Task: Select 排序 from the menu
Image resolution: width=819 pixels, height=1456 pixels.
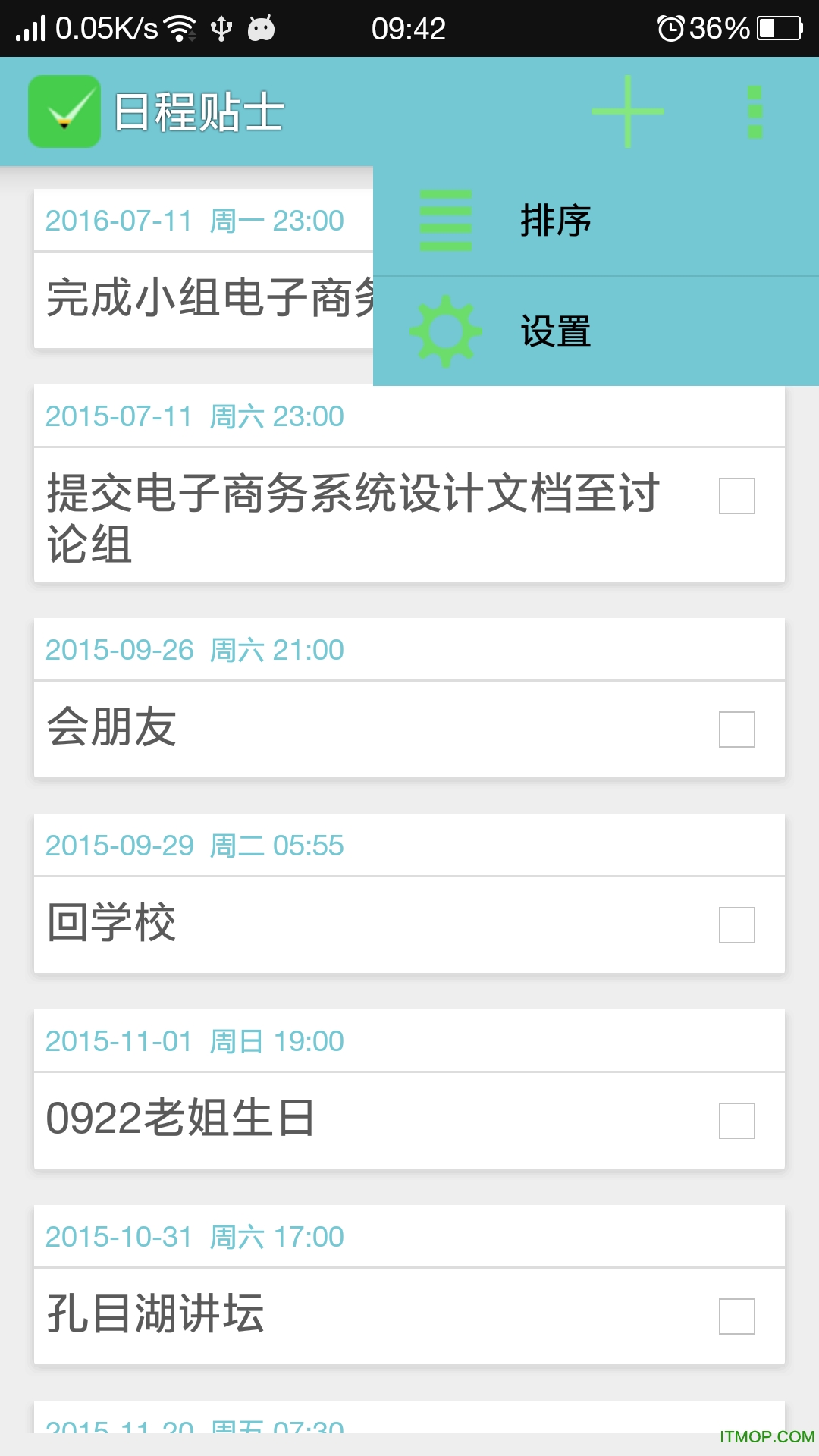Action: (x=555, y=221)
